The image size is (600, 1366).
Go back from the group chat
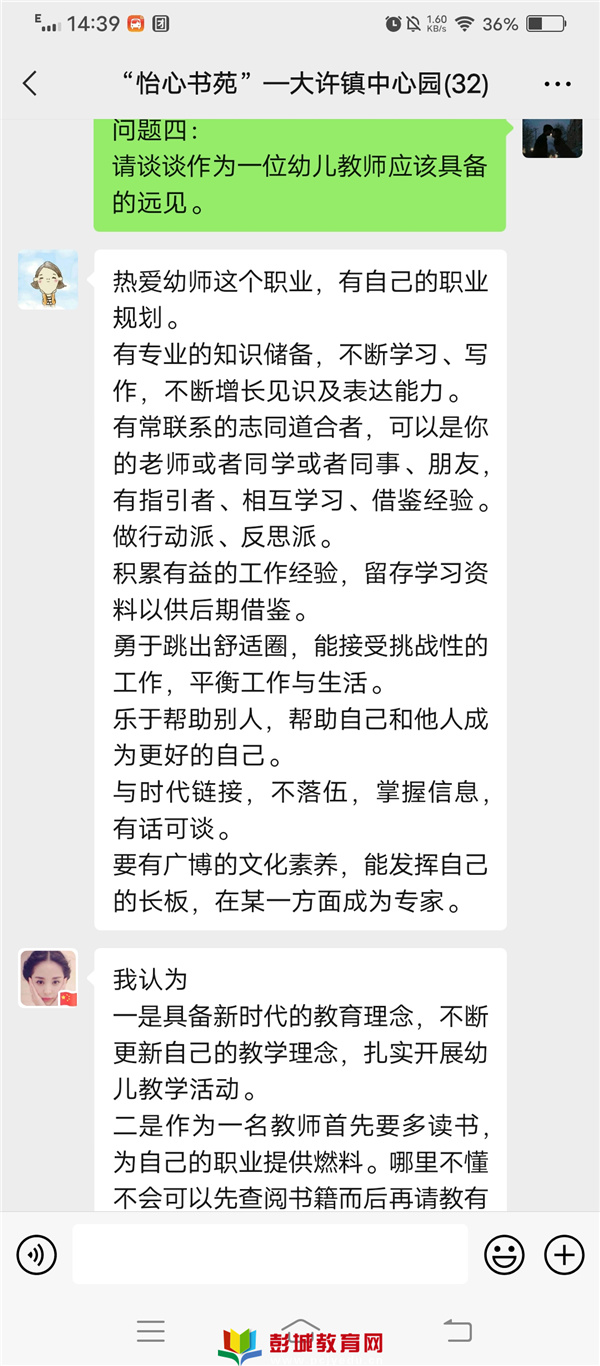pos(30,84)
